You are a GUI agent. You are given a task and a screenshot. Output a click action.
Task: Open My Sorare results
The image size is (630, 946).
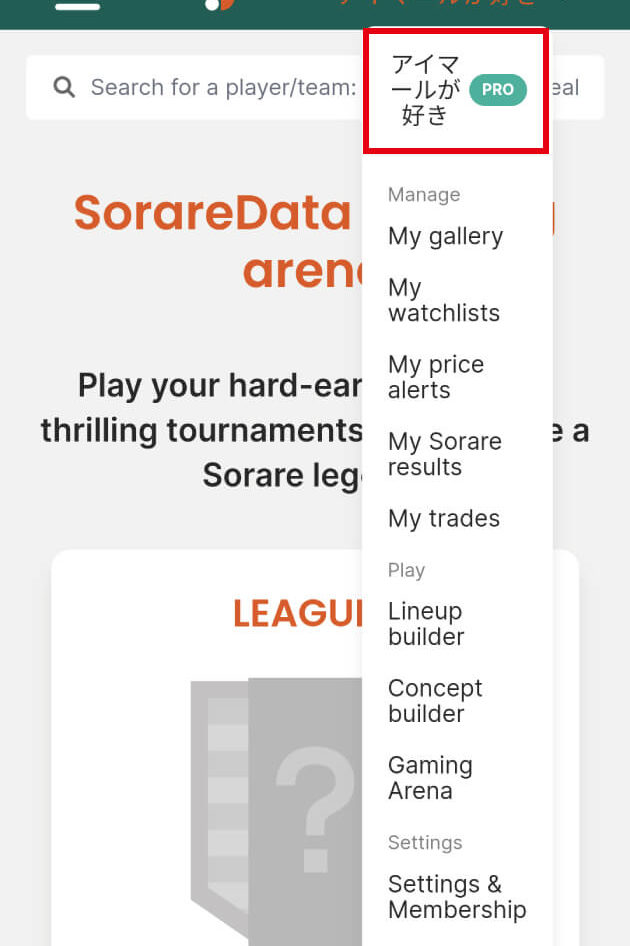click(444, 454)
